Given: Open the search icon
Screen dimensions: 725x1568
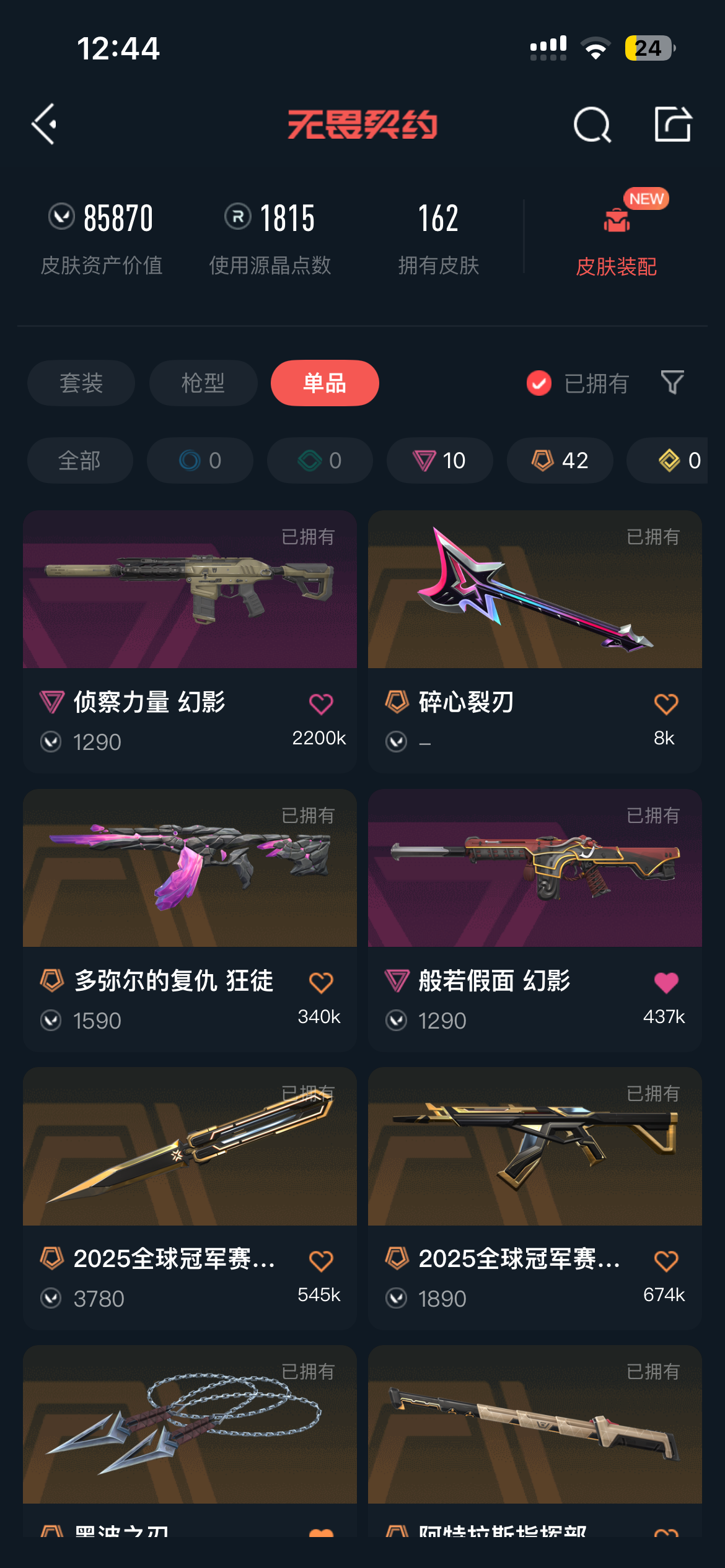Looking at the screenshot, I should coord(592,124).
